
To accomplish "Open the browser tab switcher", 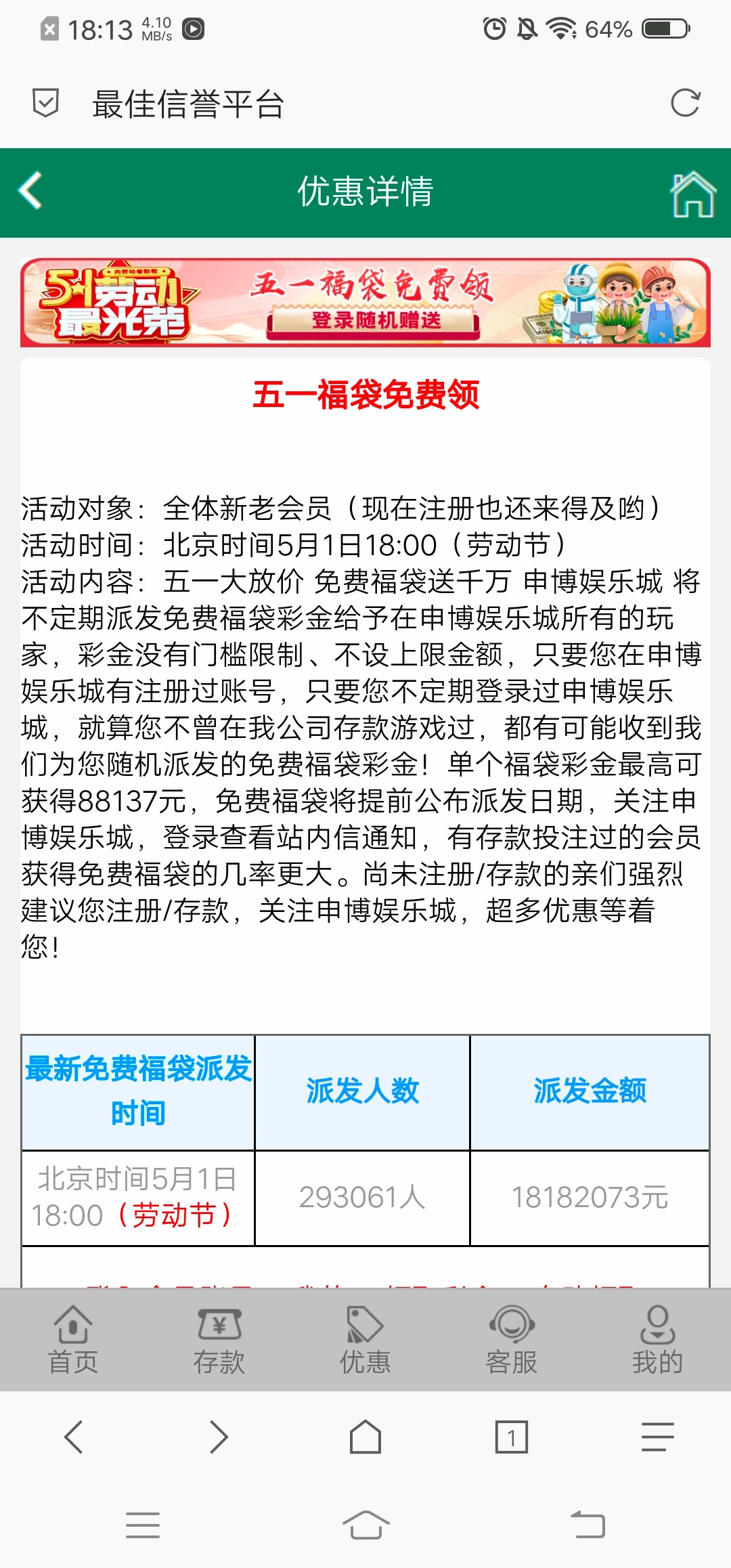I will click(511, 1437).
